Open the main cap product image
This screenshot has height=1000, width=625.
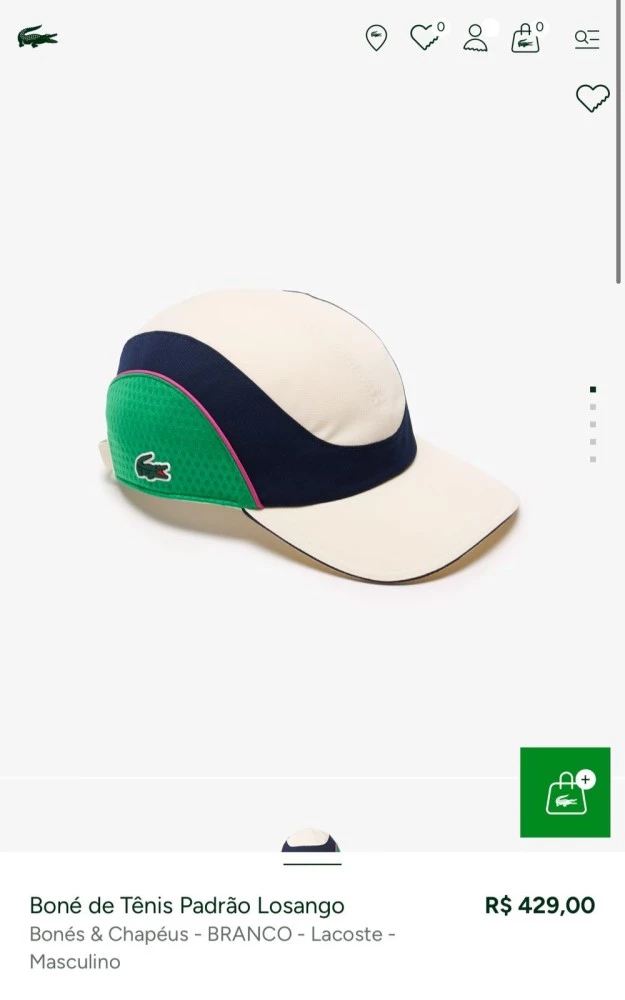(312, 436)
